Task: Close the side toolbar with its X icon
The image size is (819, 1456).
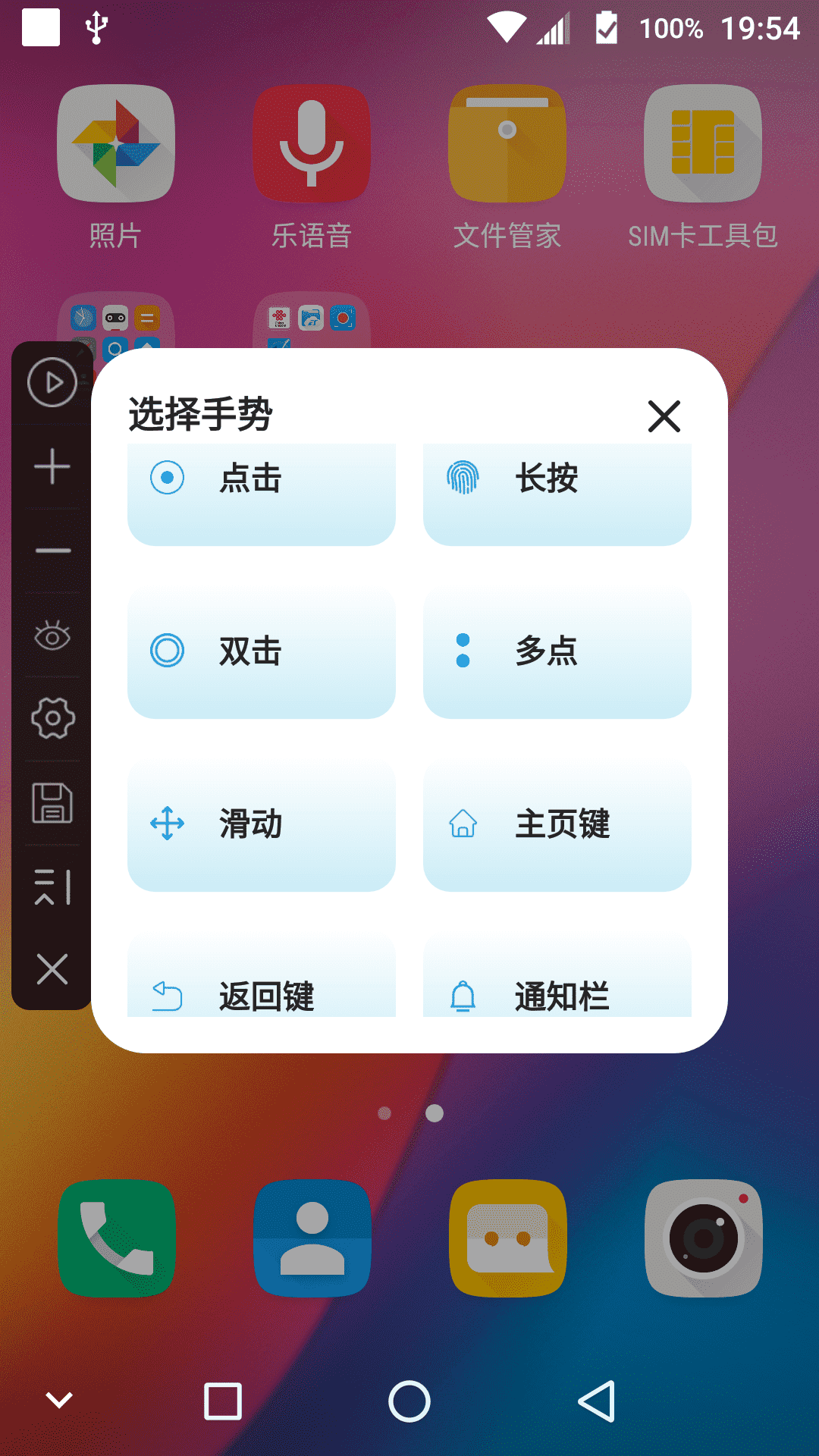Action: 52,969
